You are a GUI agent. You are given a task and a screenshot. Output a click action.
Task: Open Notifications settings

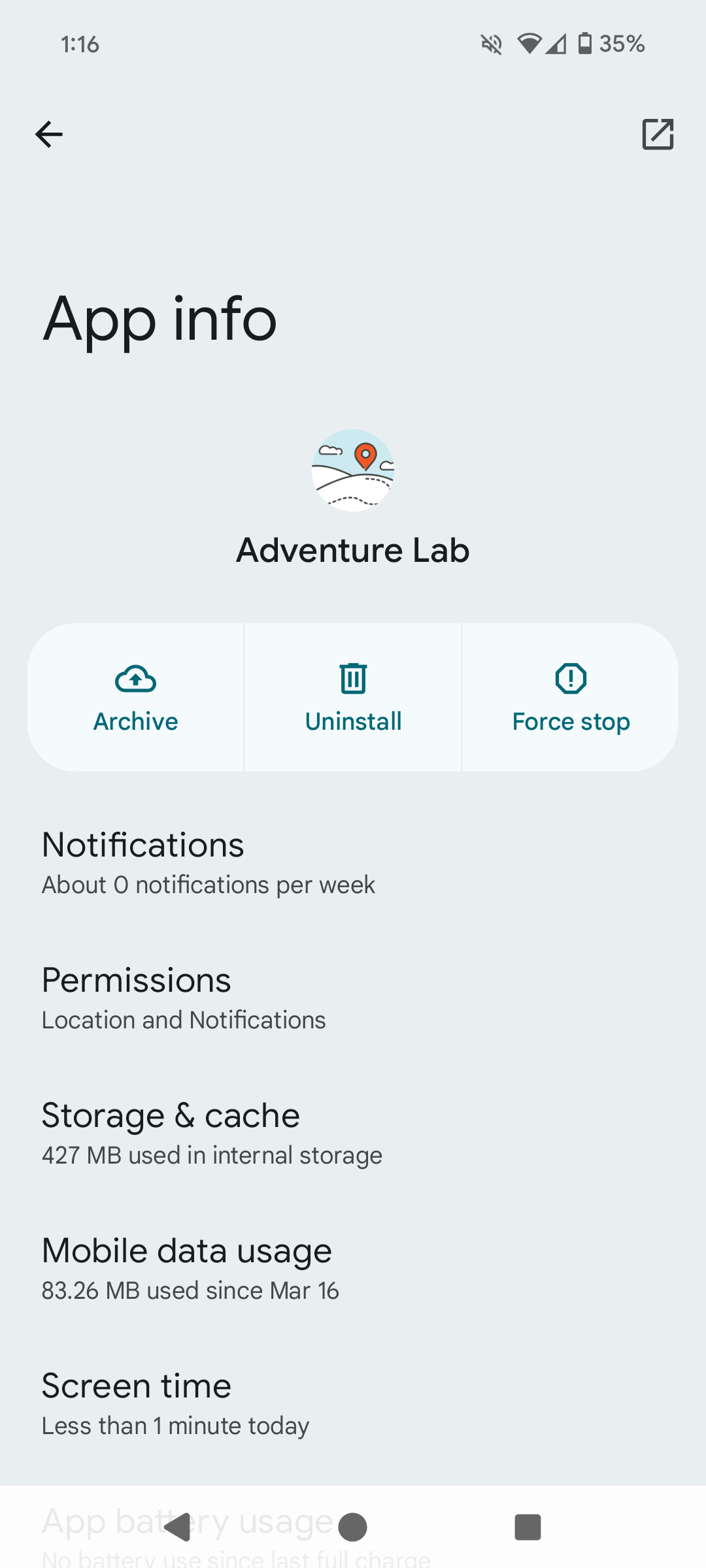click(353, 861)
